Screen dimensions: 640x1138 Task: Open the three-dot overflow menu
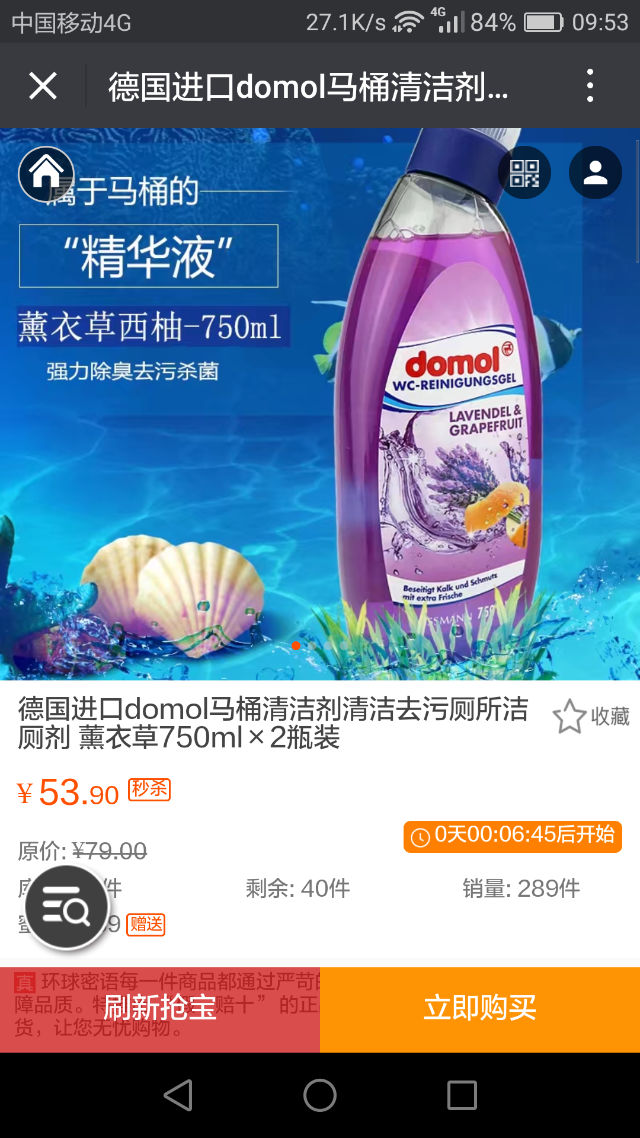[x=590, y=86]
